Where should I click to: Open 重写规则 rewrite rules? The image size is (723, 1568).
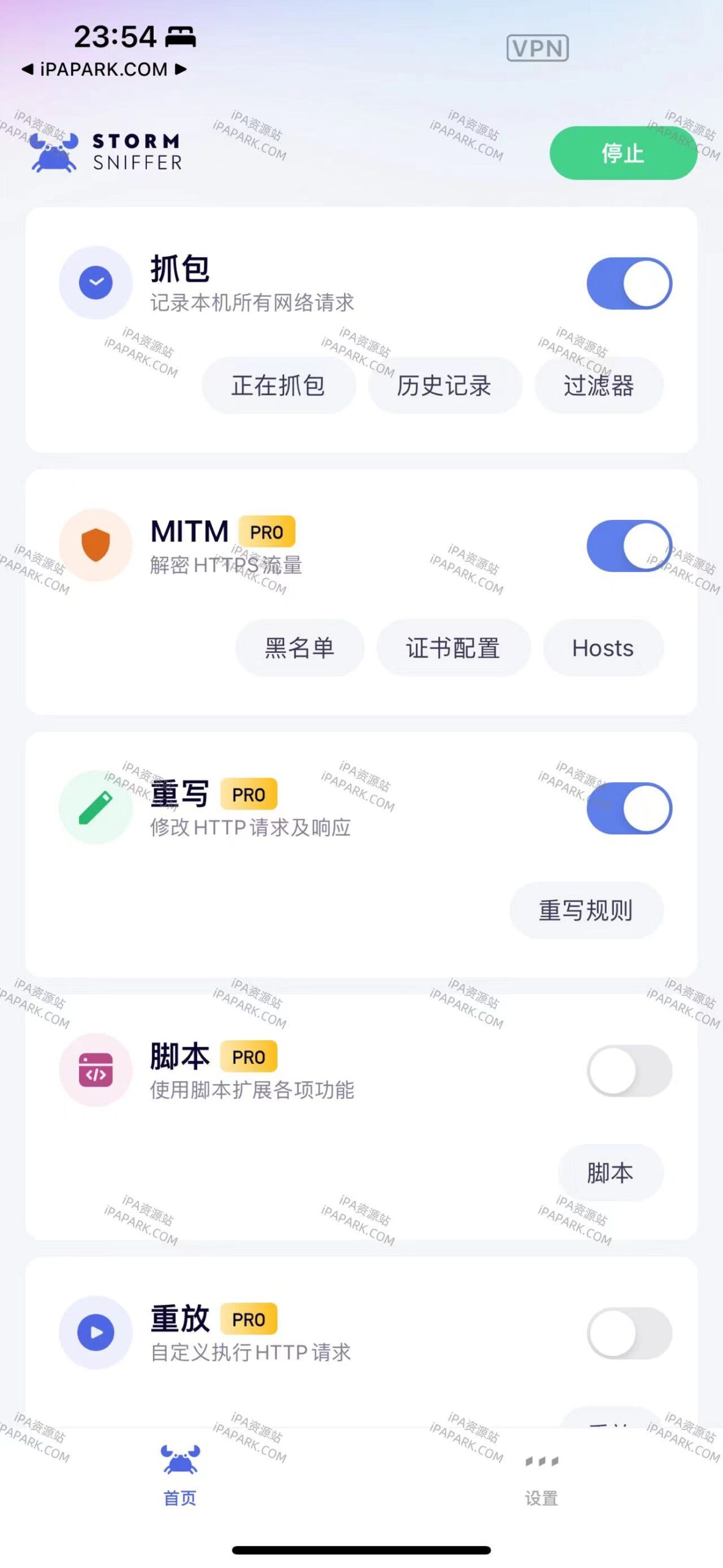click(586, 911)
